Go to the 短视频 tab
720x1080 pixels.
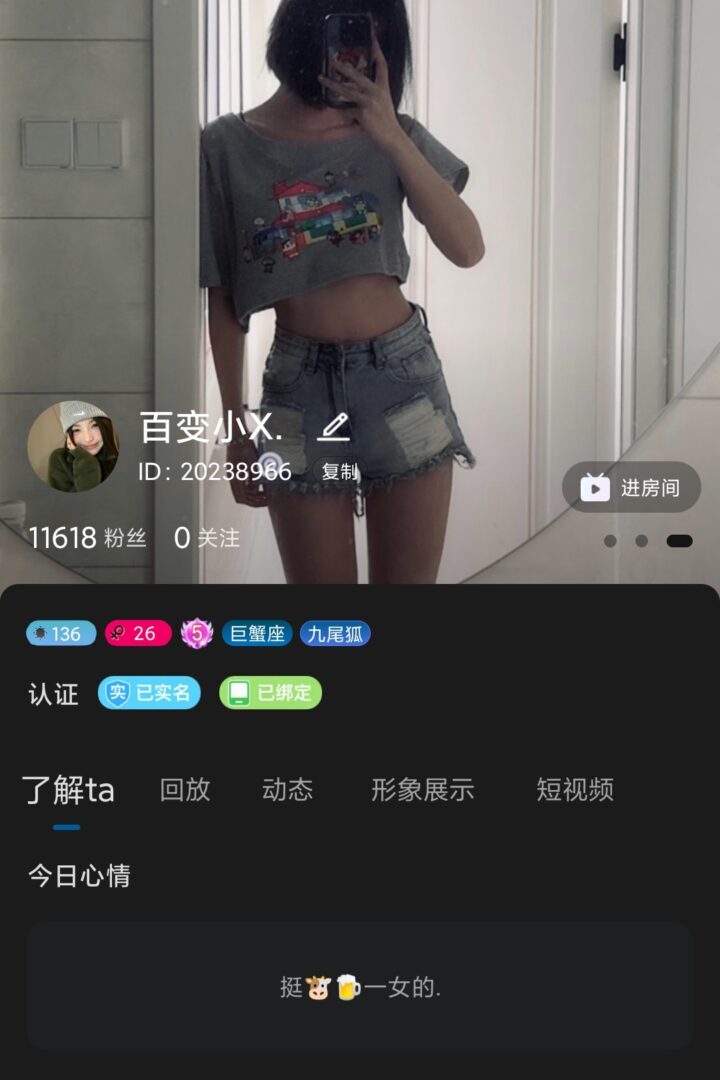click(x=574, y=790)
